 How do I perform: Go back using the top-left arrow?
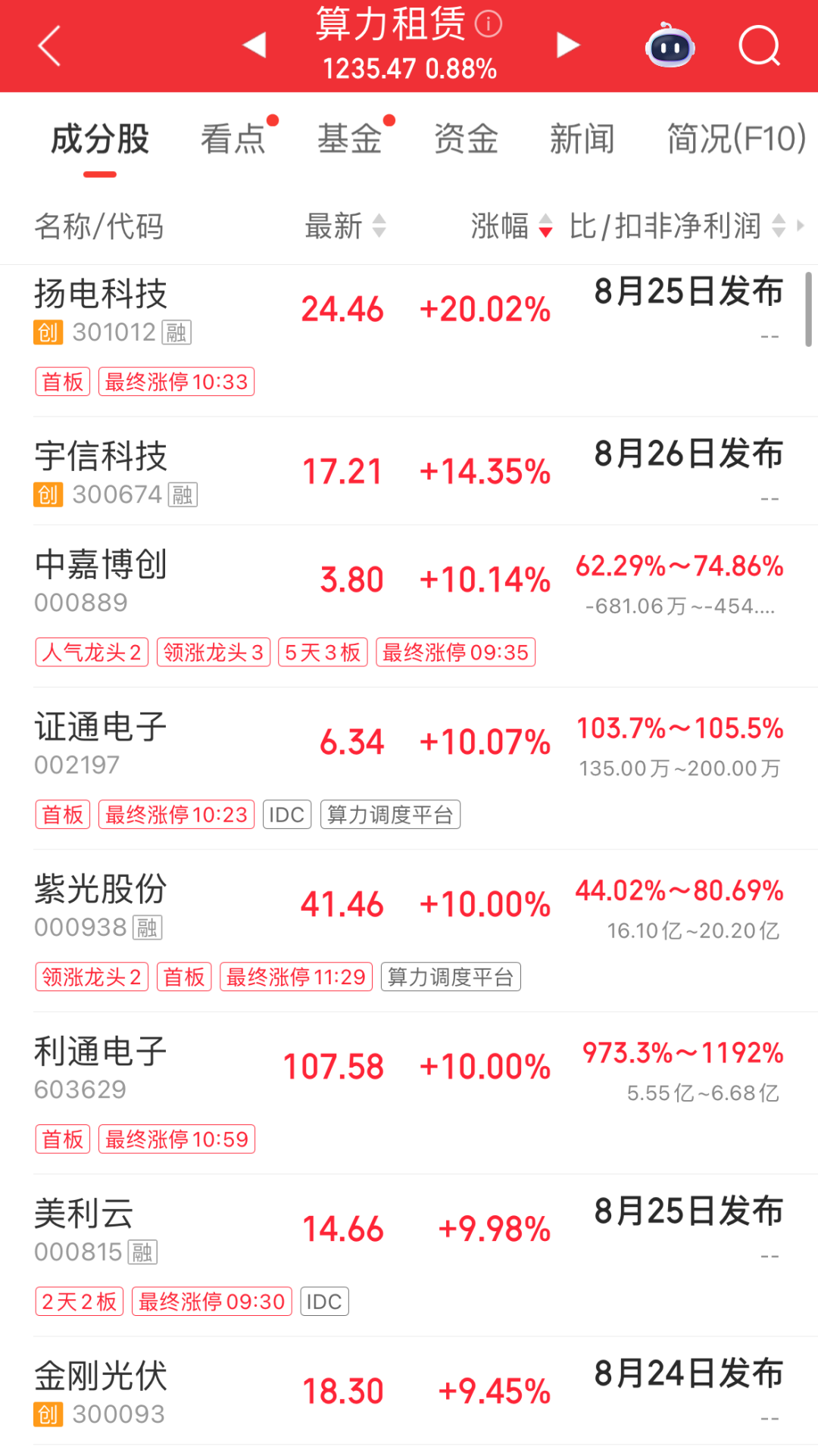[50, 46]
